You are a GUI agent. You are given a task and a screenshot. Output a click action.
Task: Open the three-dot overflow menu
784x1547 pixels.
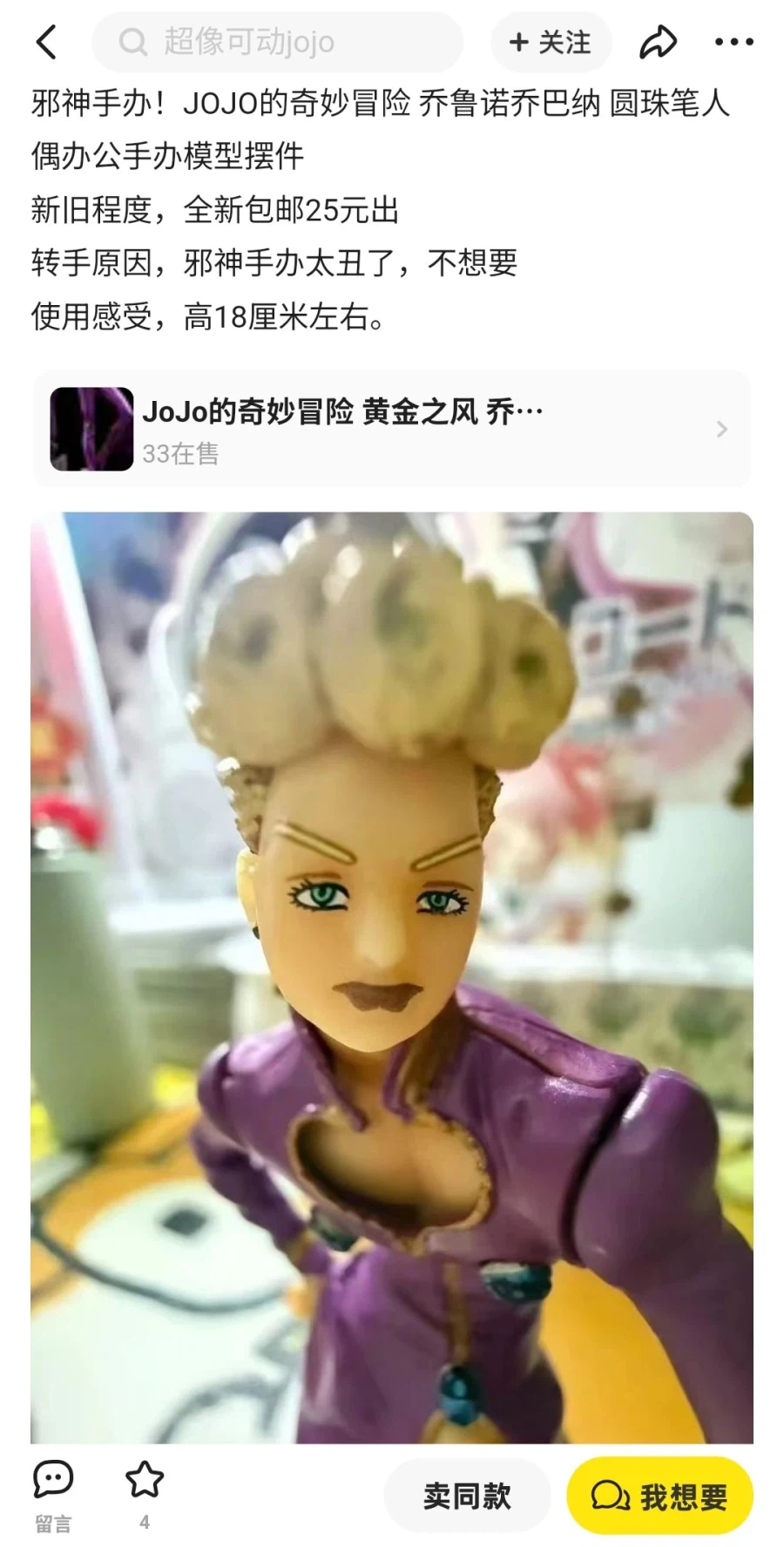pos(733,42)
